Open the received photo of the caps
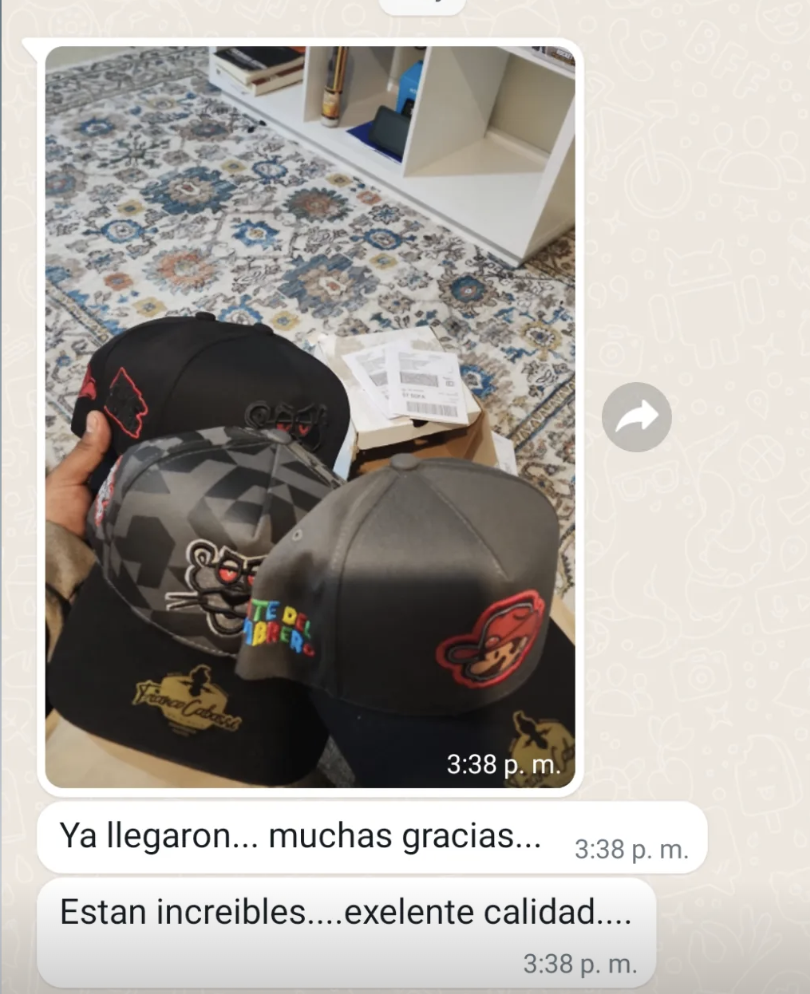The width and height of the screenshot is (810, 994). coord(310,416)
